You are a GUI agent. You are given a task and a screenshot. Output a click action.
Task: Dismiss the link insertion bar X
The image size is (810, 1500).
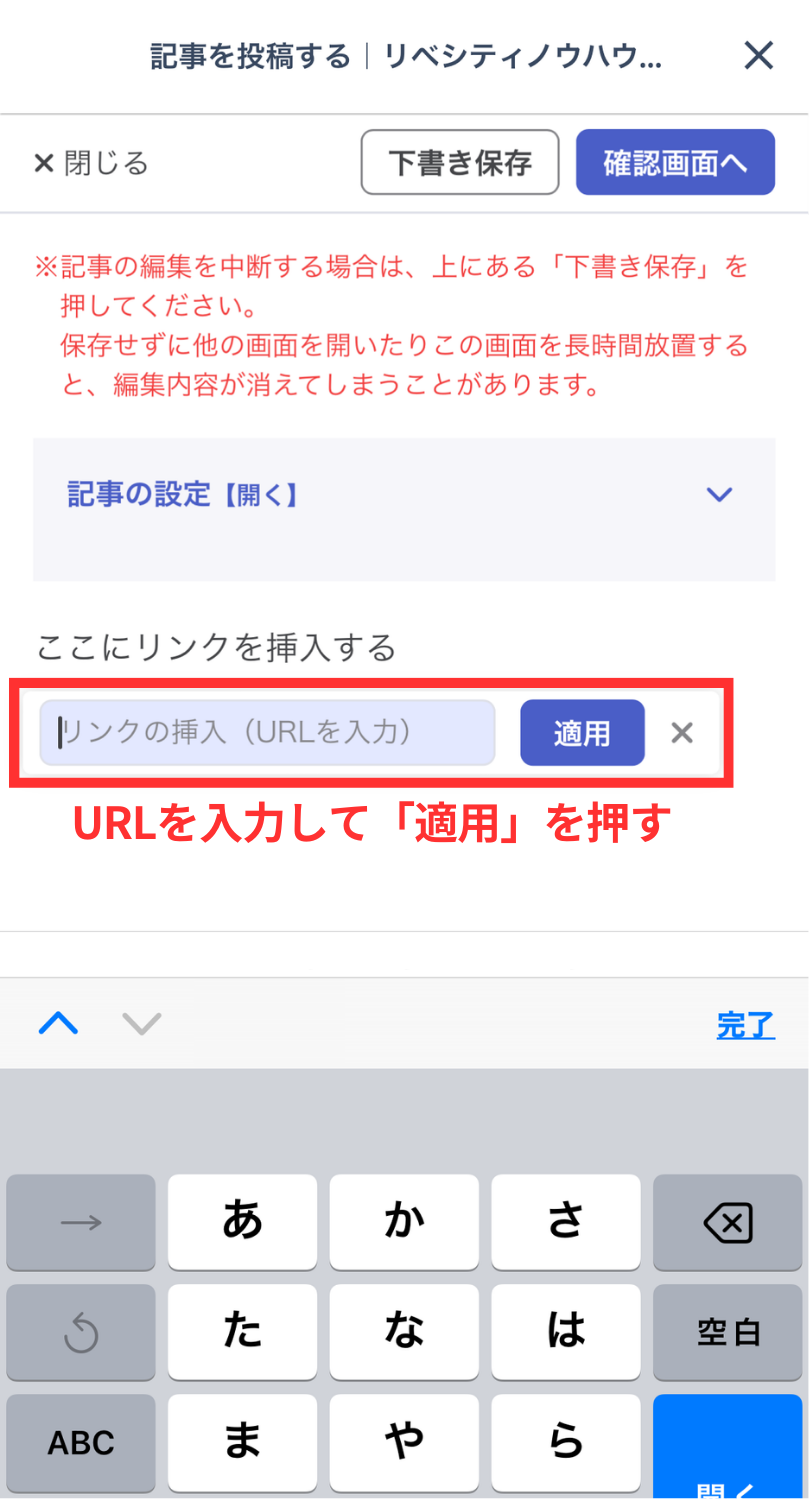pos(682,733)
